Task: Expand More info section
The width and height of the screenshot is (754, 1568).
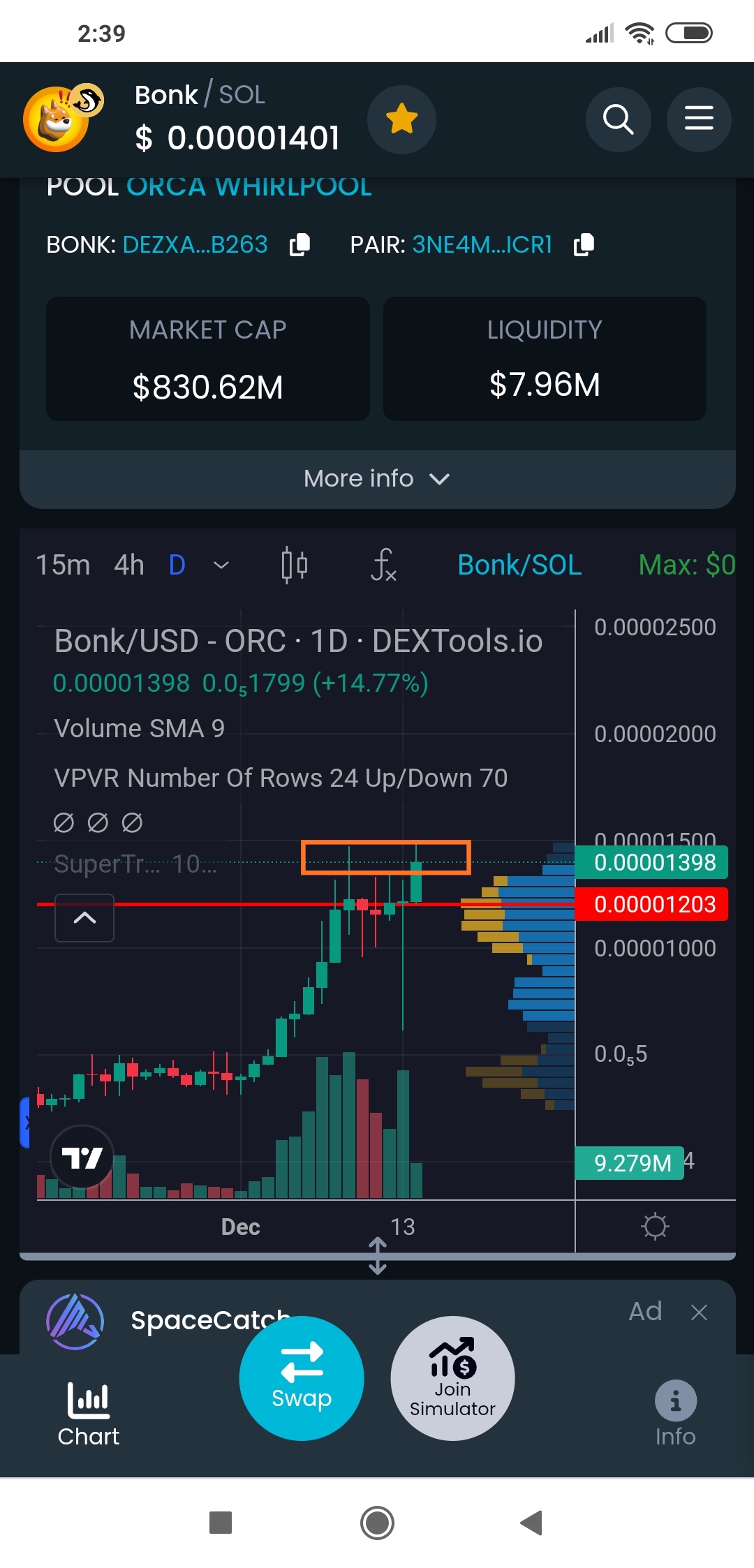Action: click(x=377, y=478)
